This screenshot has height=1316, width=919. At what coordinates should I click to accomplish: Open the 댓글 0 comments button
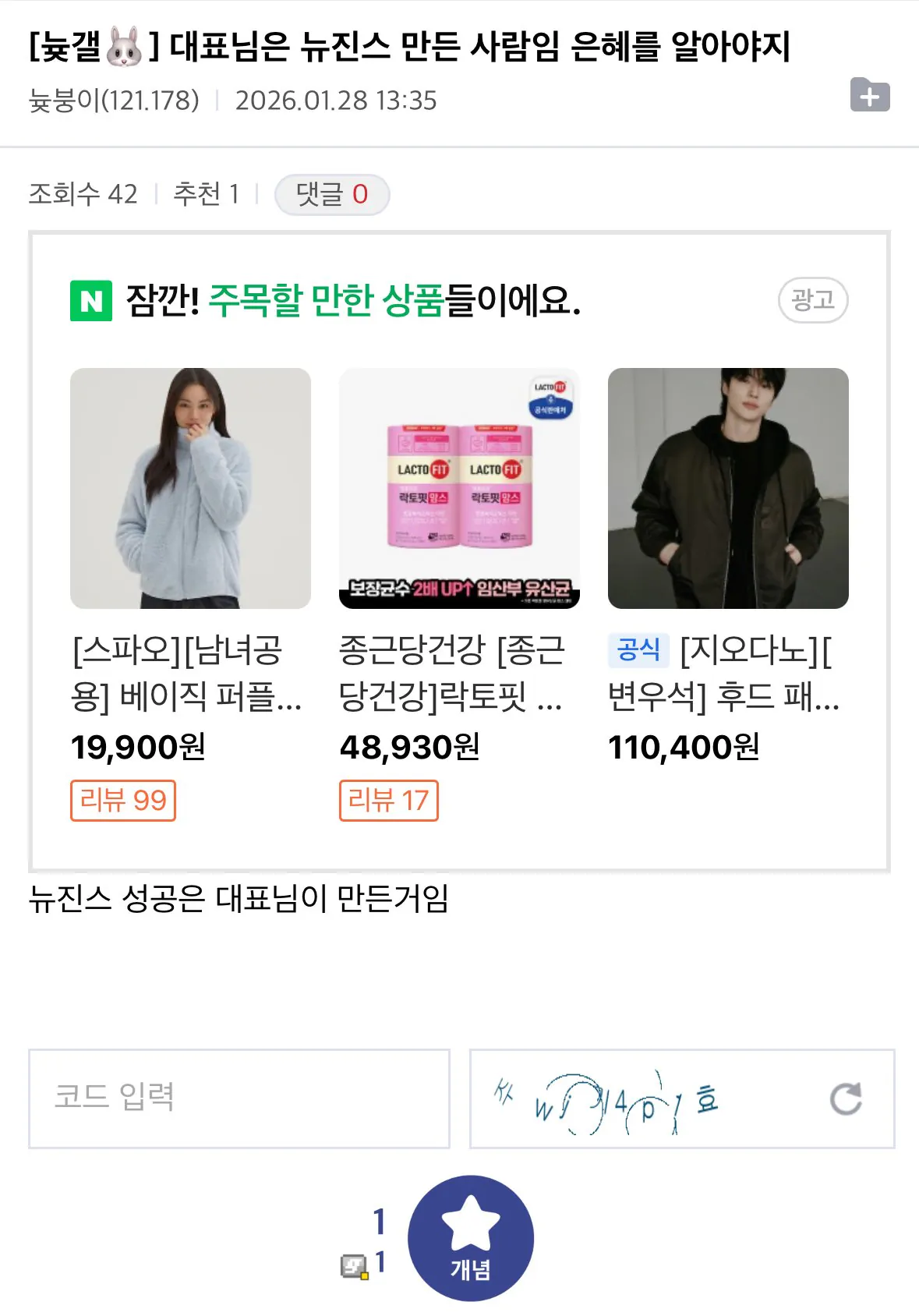tap(332, 194)
